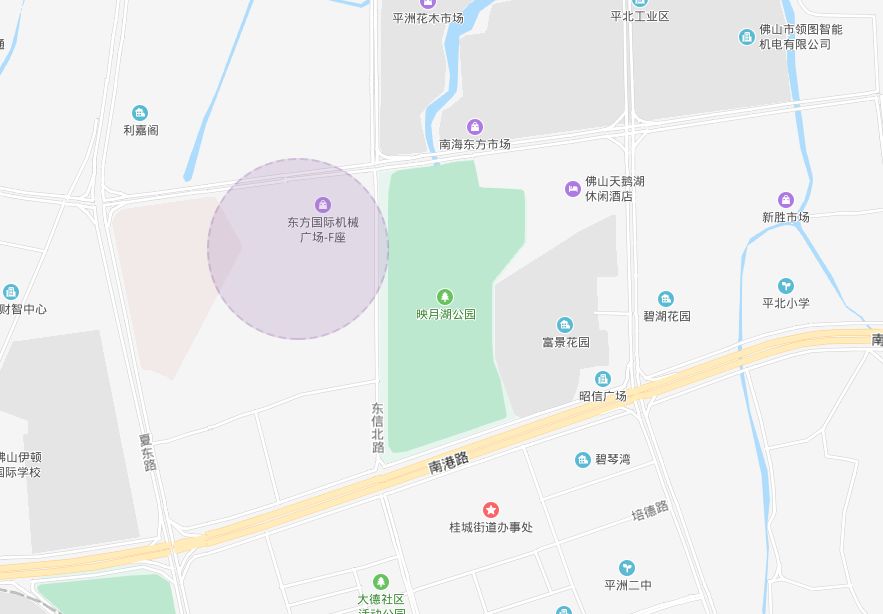Tap the 富景花园 marker
Viewport: 883px width, 614px height.
(565, 324)
